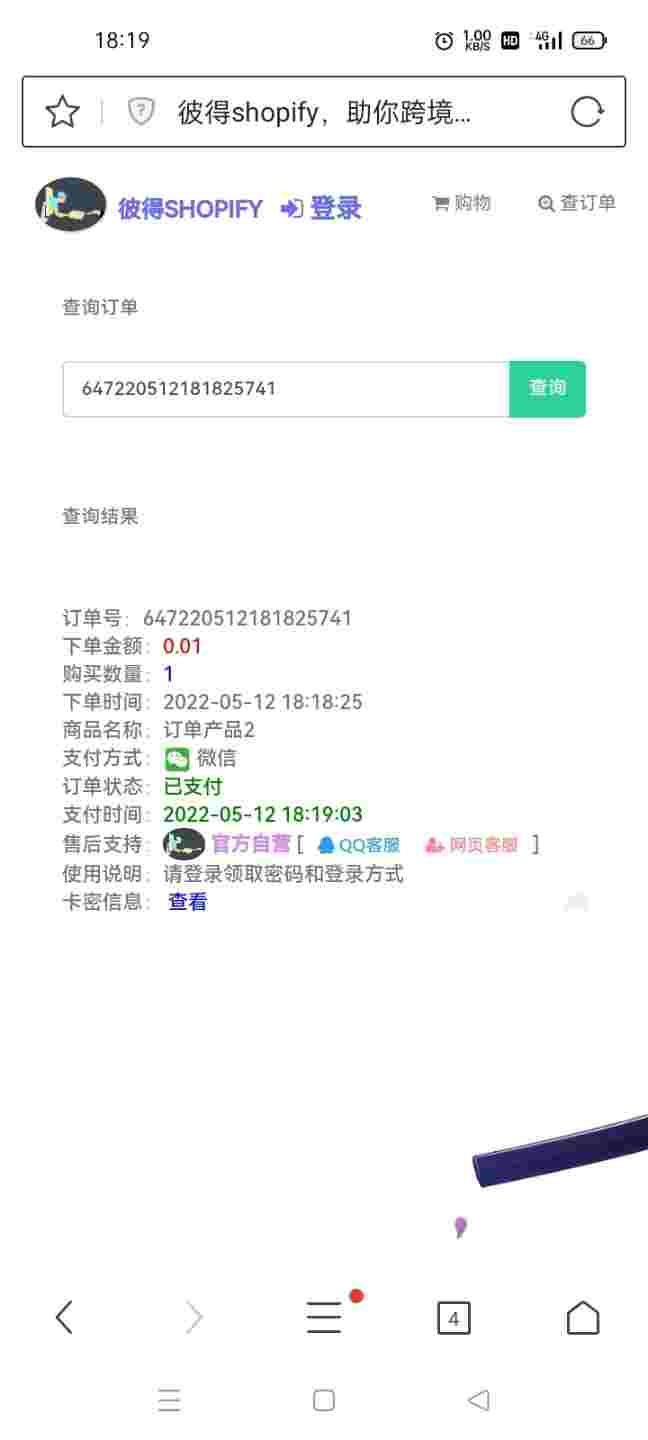This screenshot has width=648, height=1440.
Task: Open the 登录 login link
Action: [322, 208]
